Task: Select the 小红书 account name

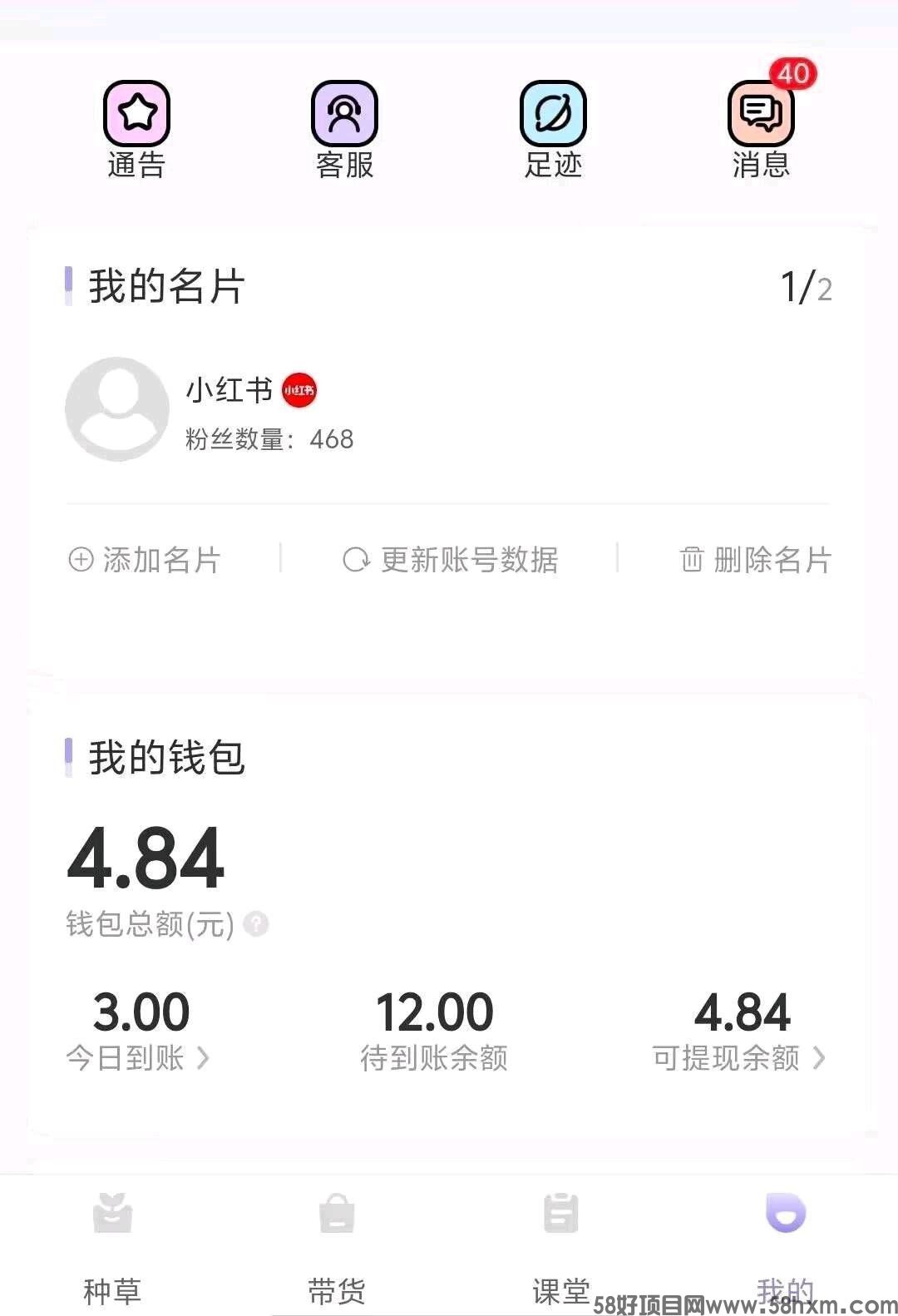Action: coord(230,390)
